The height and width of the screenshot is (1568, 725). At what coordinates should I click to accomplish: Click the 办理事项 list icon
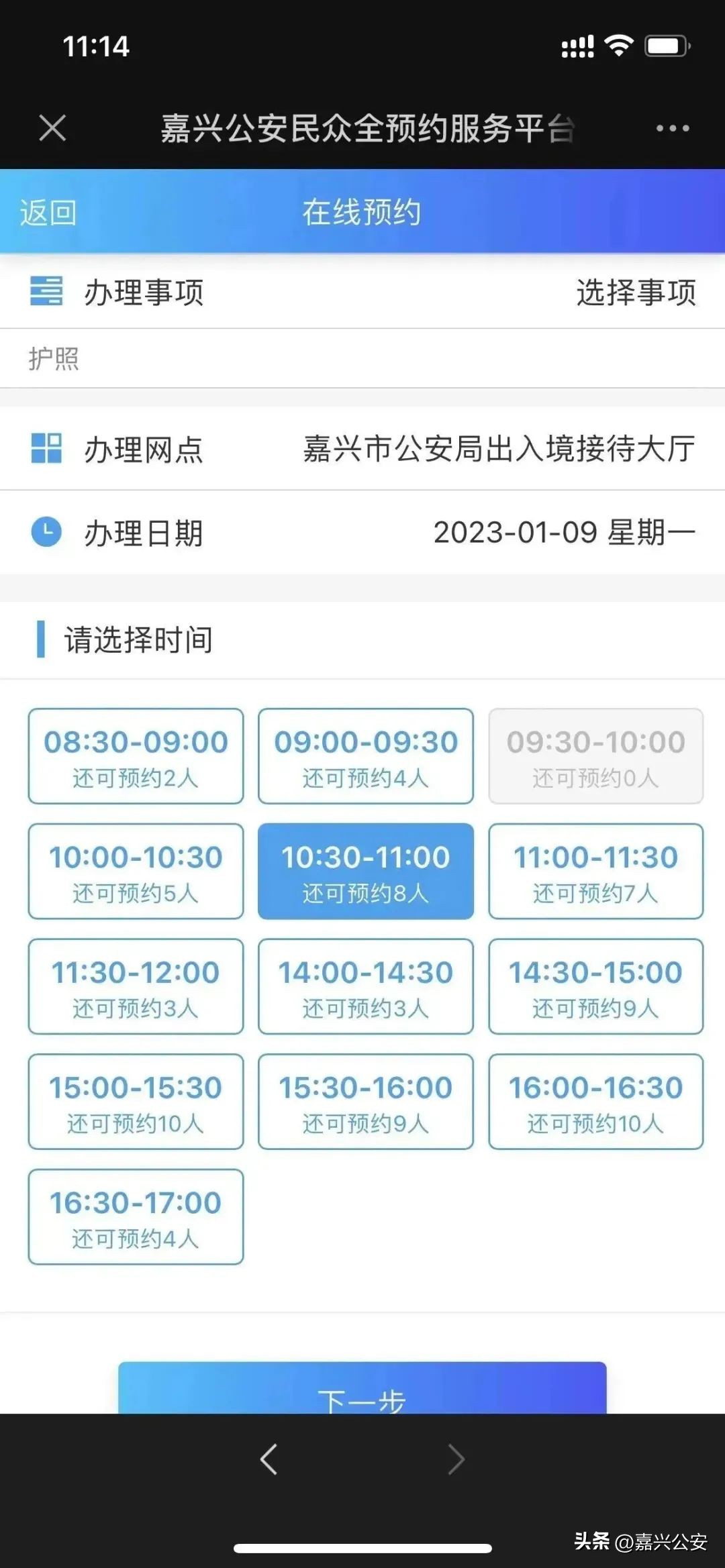tap(46, 292)
